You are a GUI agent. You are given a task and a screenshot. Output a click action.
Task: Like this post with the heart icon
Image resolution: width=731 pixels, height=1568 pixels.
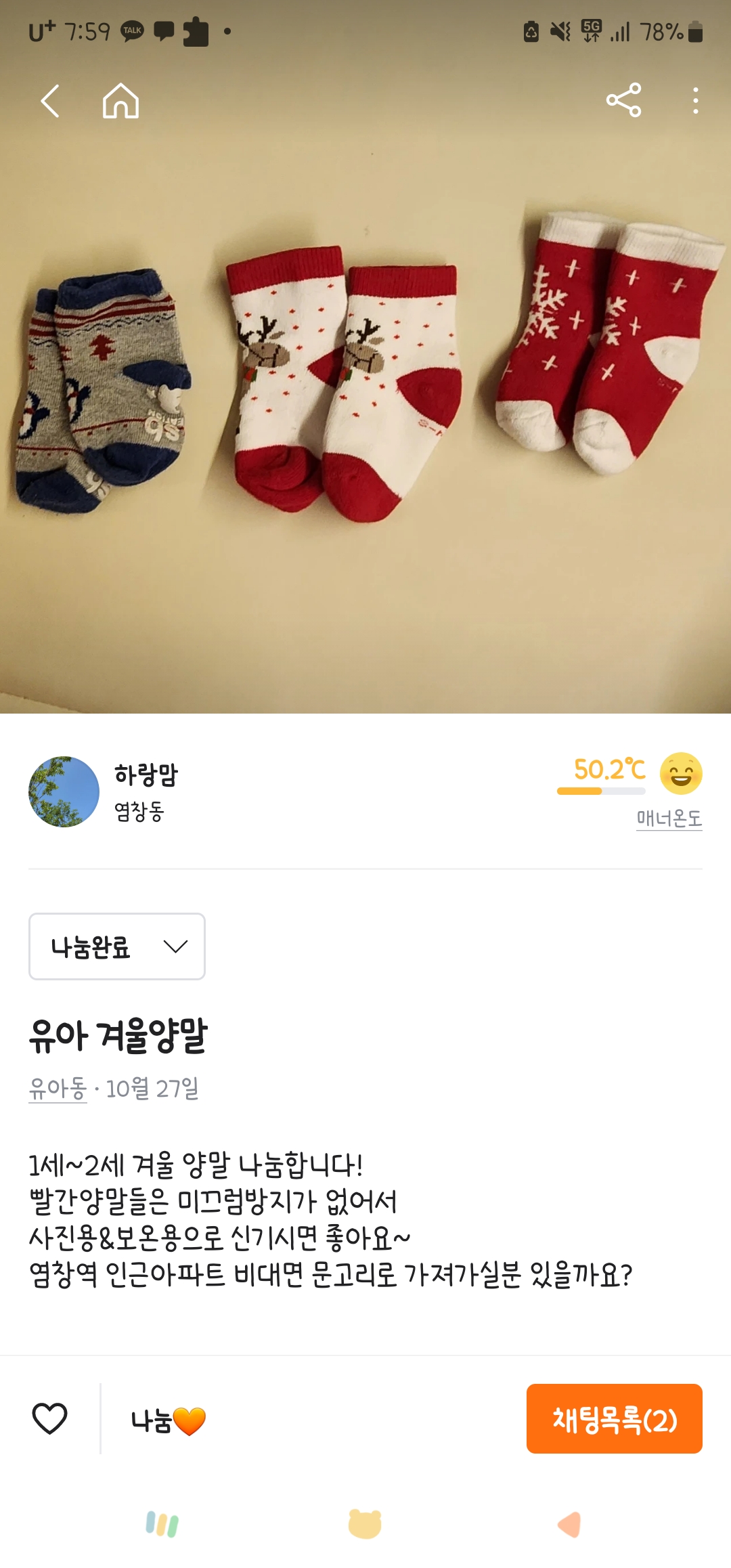coord(50,1418)
